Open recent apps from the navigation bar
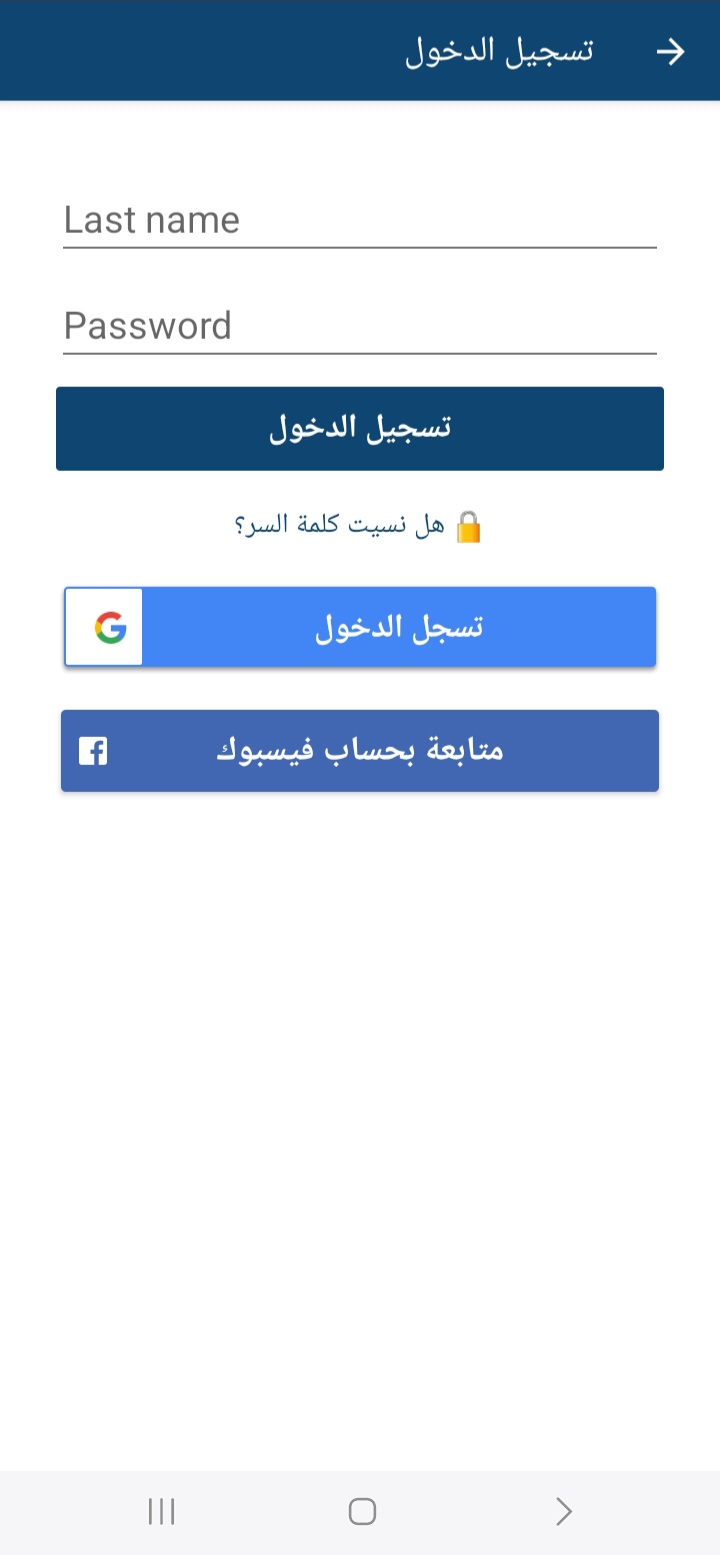This screenshot has height=1555, width=720. (161, 1511)
